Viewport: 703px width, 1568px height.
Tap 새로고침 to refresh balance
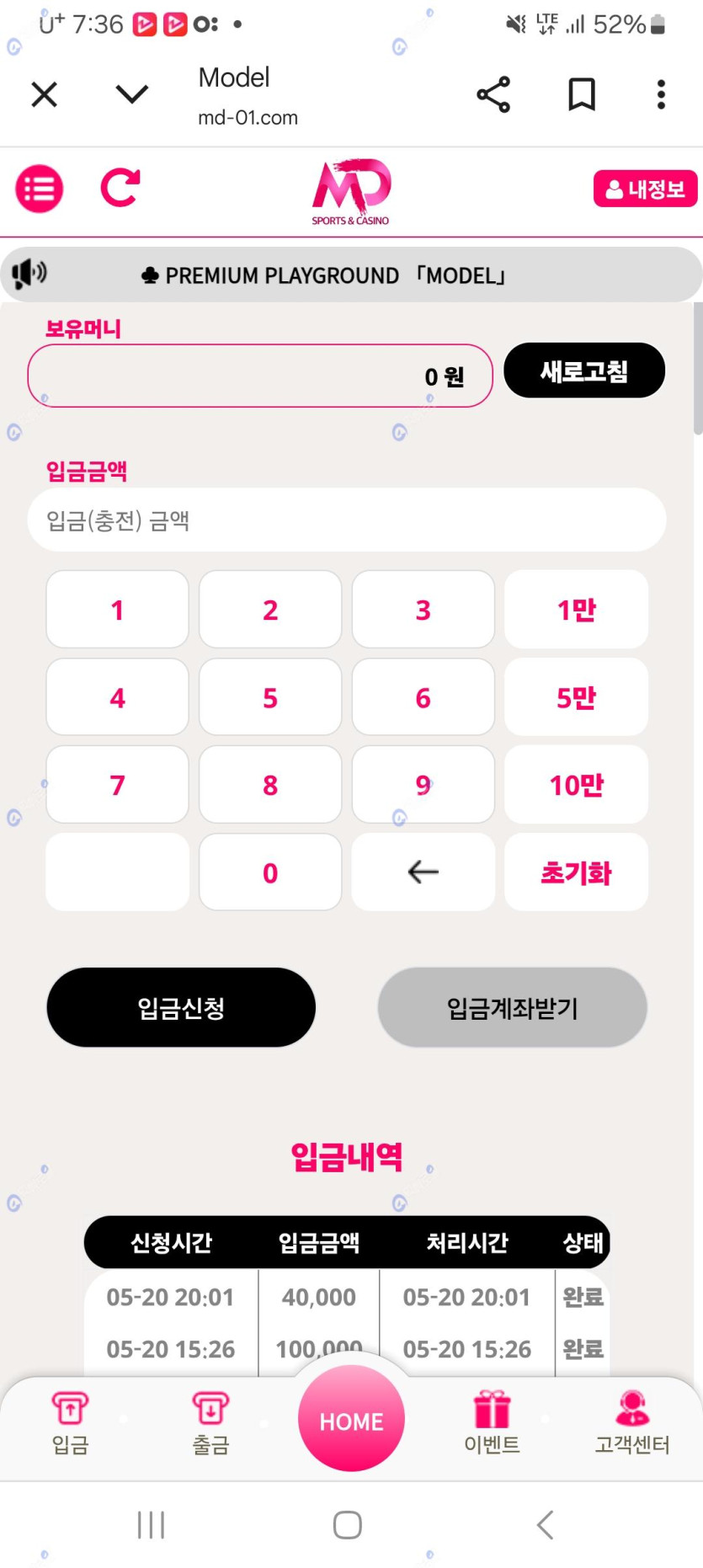pos(583,371)
